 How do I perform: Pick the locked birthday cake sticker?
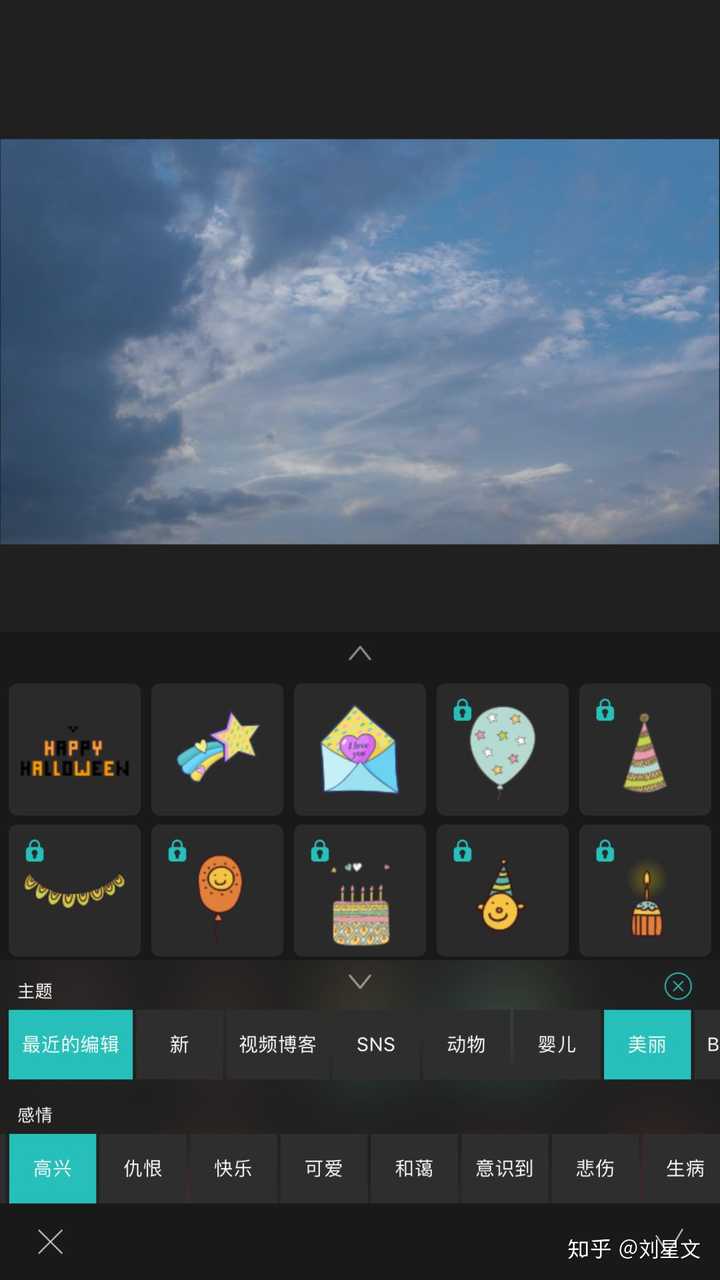pos(360,891)
